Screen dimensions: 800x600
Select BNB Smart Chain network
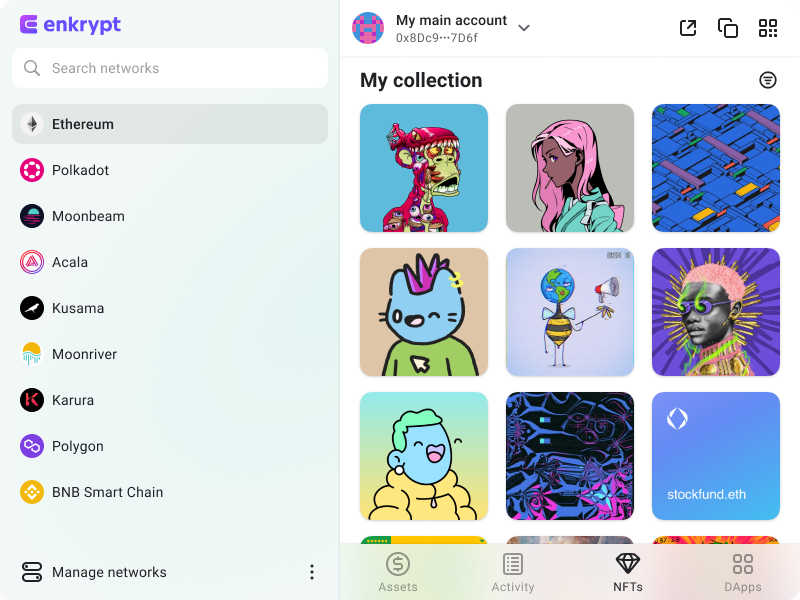click(x=107, y=492)
